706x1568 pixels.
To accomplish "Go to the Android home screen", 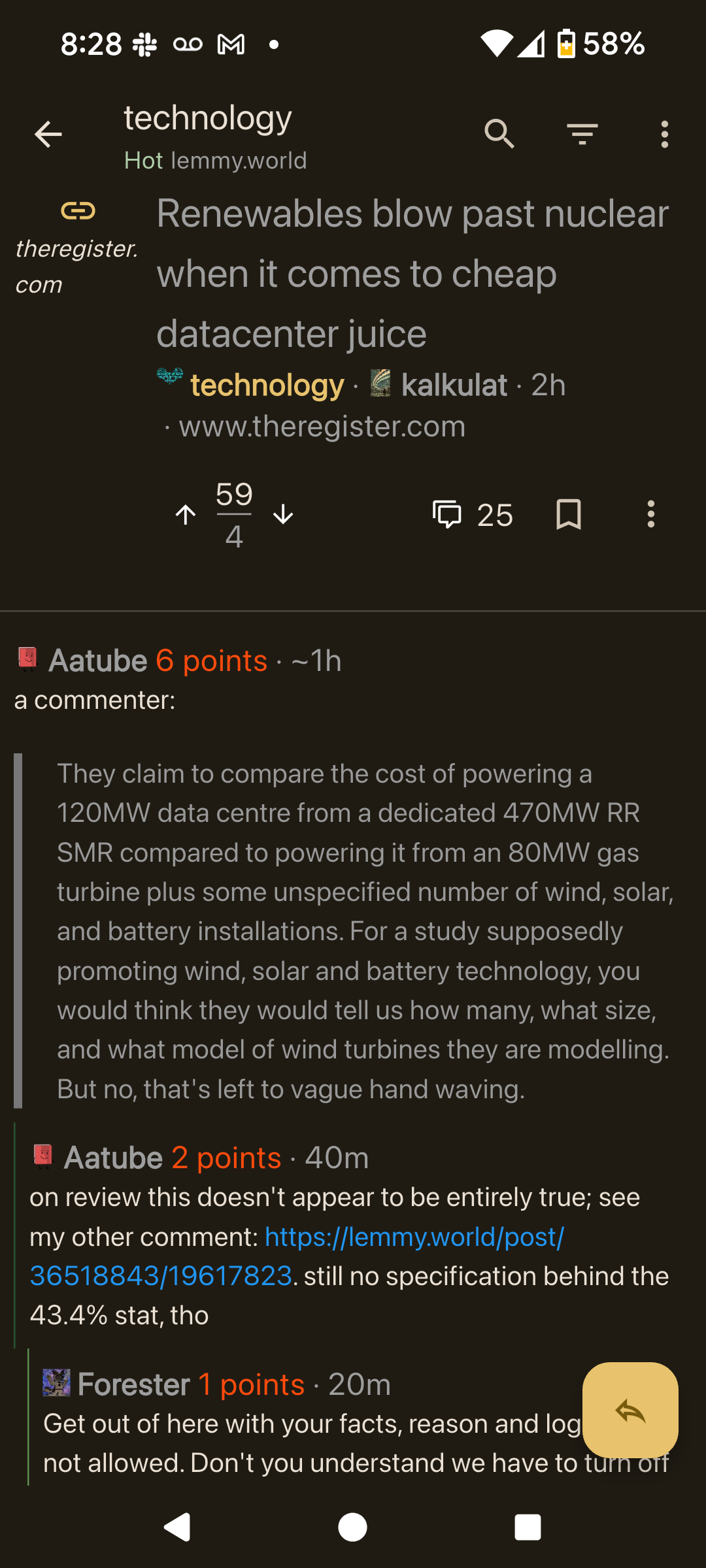I will point(352,1527).
